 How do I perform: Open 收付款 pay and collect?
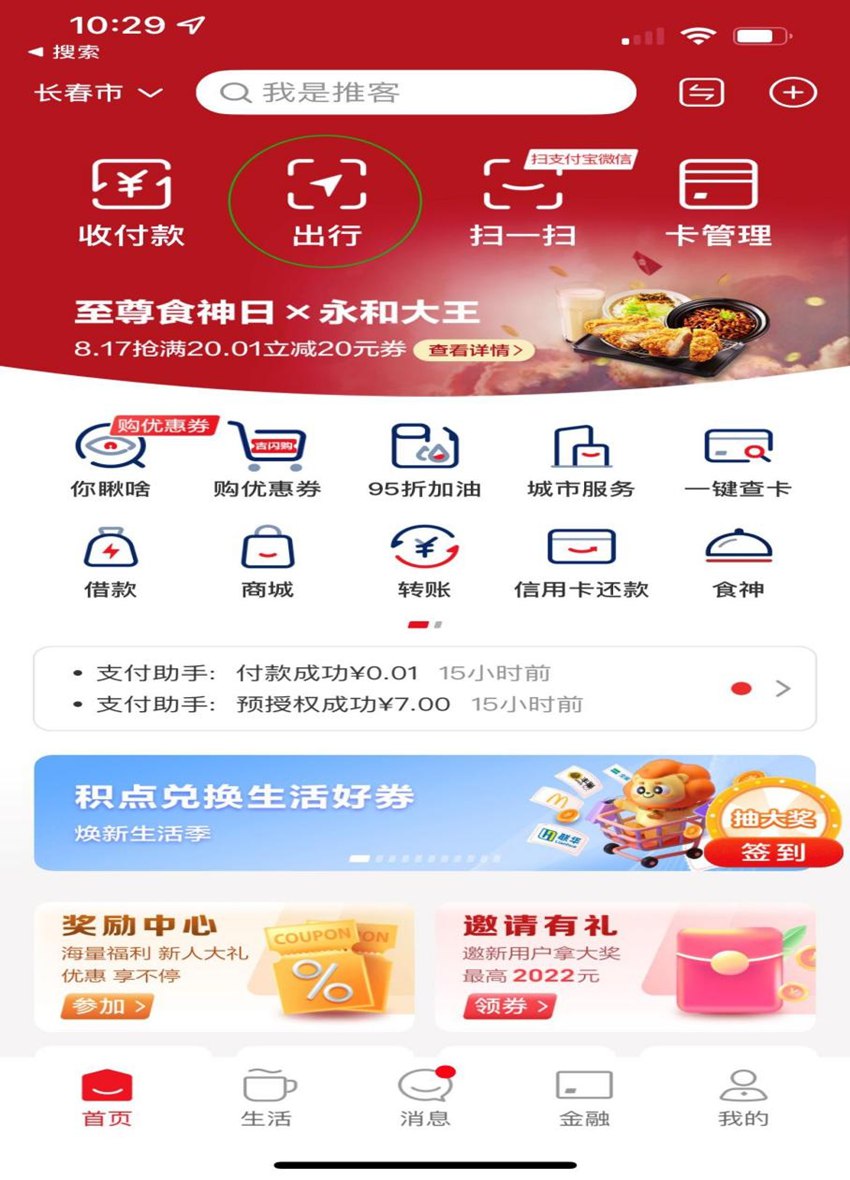click(131, 203)
